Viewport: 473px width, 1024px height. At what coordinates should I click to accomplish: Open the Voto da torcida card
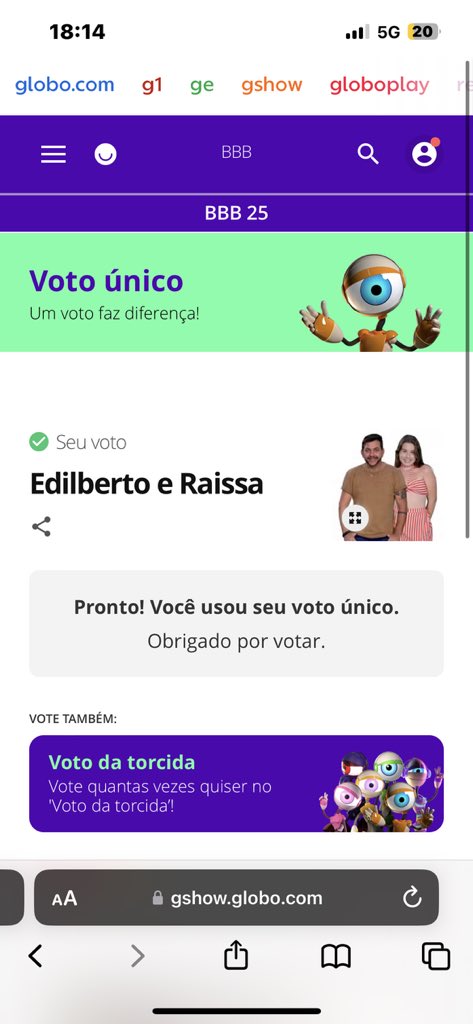click(x=236, y=784)
